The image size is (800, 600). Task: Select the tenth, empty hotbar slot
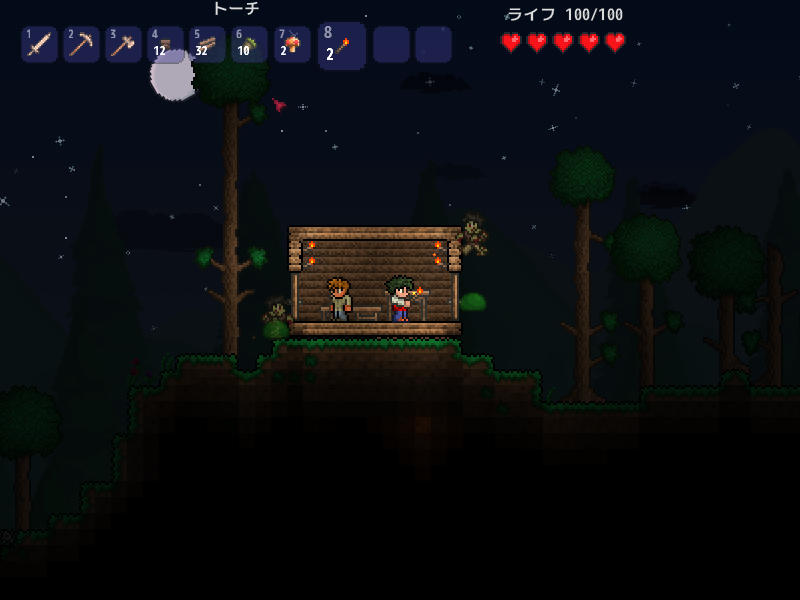pyautogui.click(x=433, y=44)
